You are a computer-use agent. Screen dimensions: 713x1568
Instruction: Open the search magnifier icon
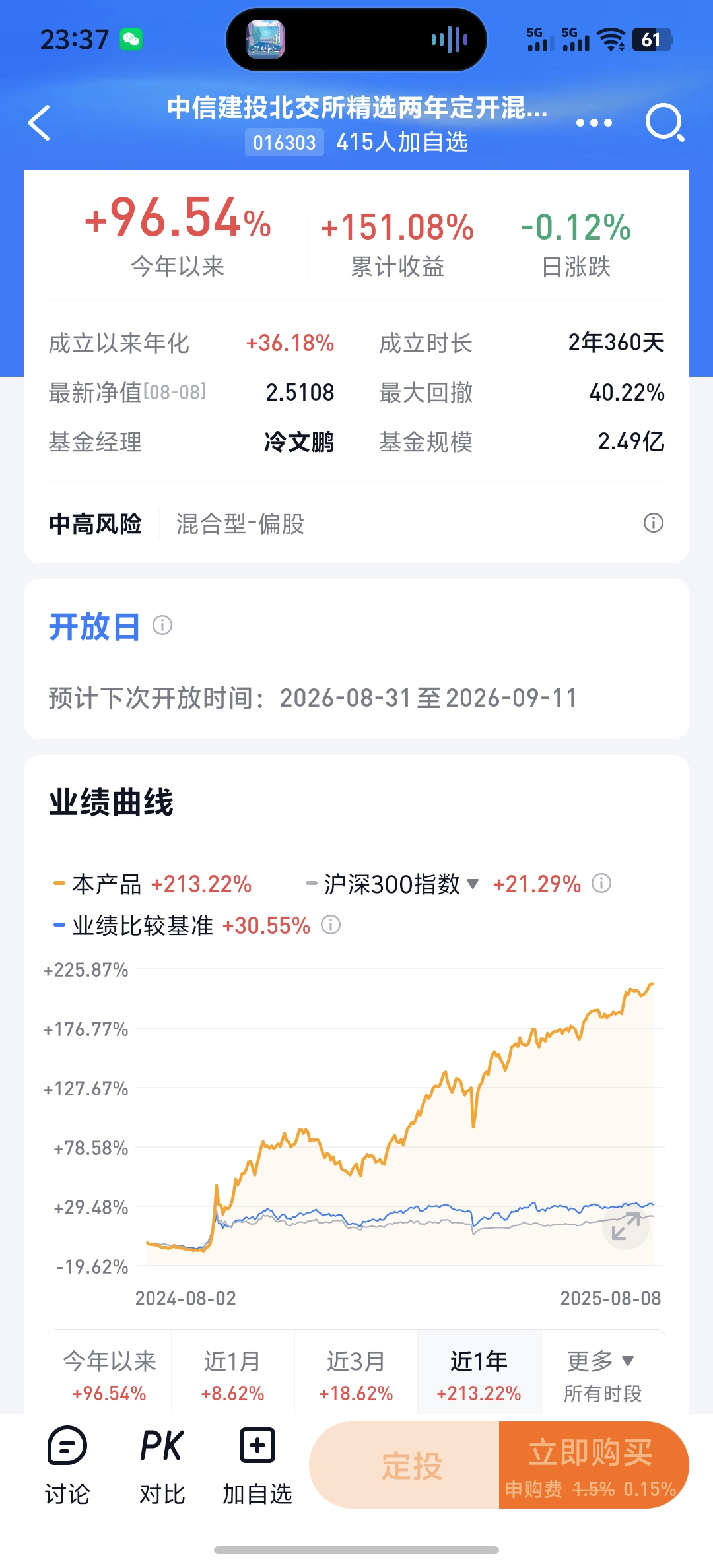tap(664, 123)
